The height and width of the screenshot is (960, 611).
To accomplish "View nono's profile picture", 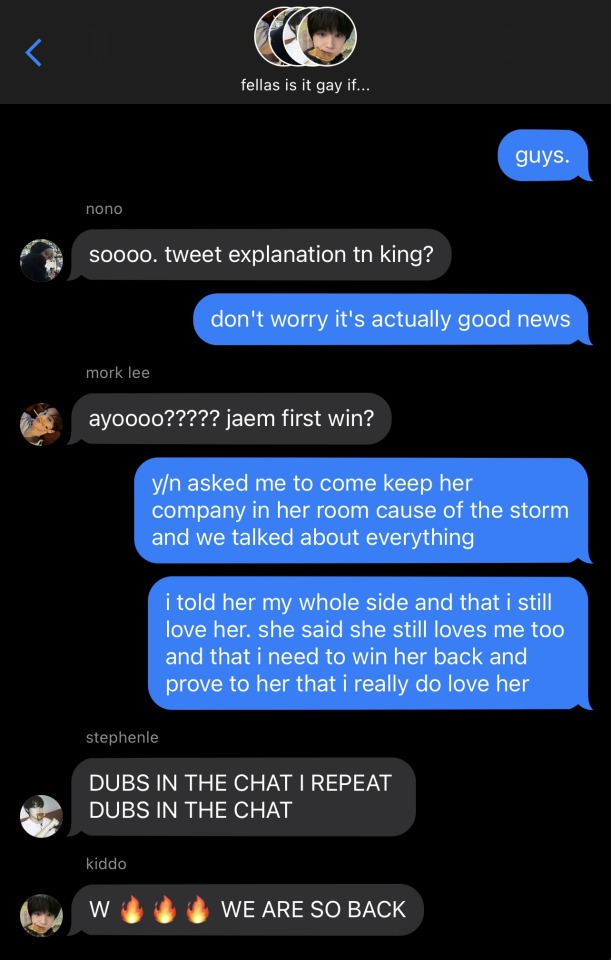I will 42,260.
